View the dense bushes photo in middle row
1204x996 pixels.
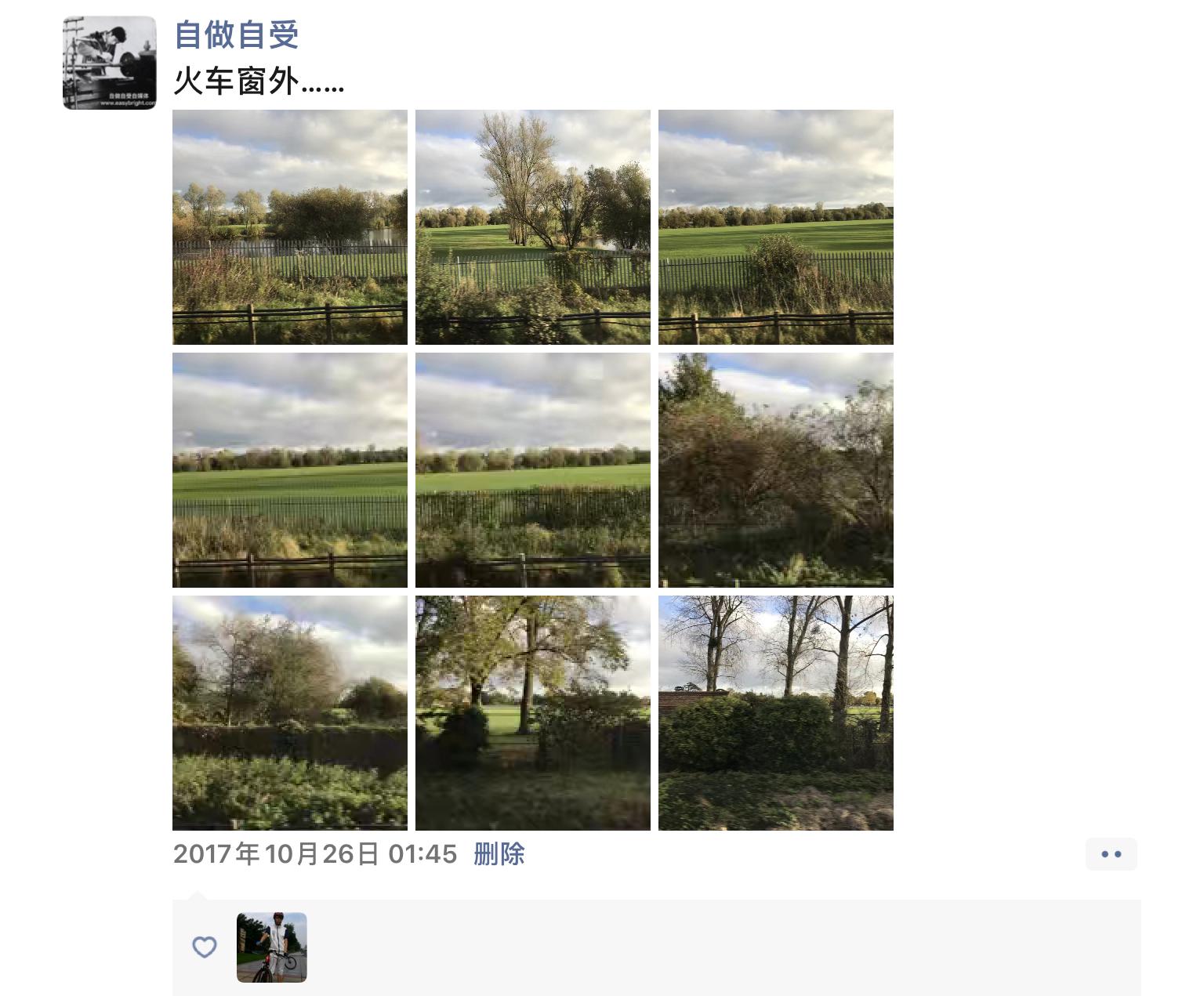click(776, 470)
